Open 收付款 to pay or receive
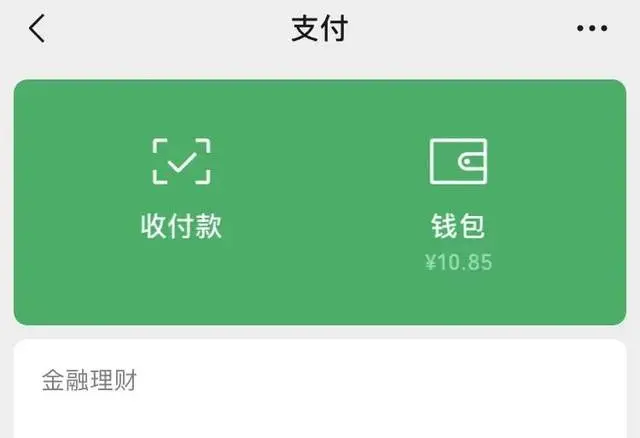640x438 pixels. pyautogui.click(x=181, y=190)
